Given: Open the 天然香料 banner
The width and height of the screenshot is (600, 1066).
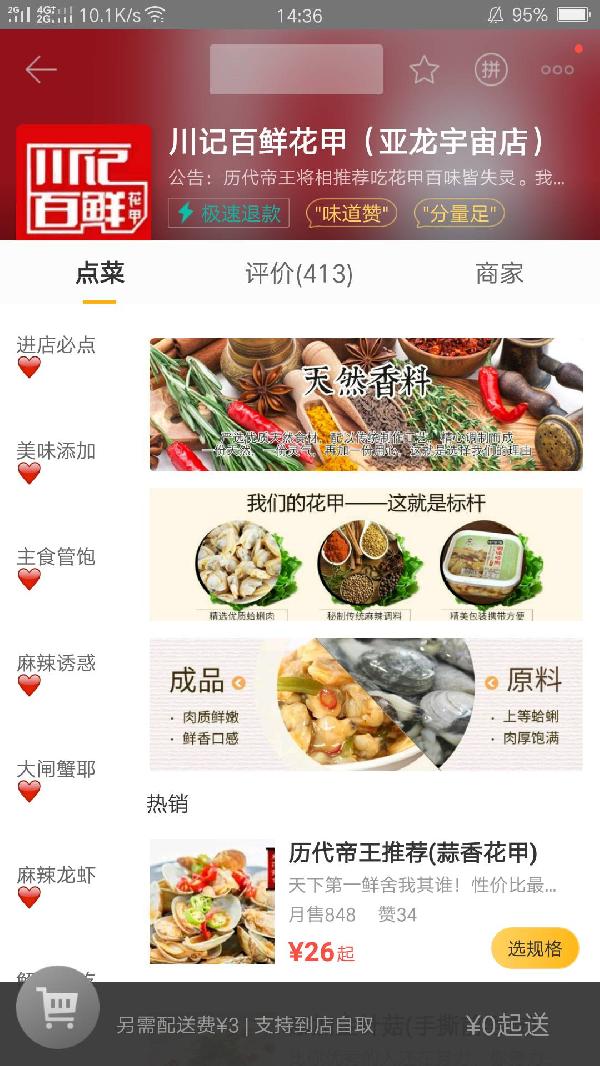Looking at the screenshot, I should 366,404.
